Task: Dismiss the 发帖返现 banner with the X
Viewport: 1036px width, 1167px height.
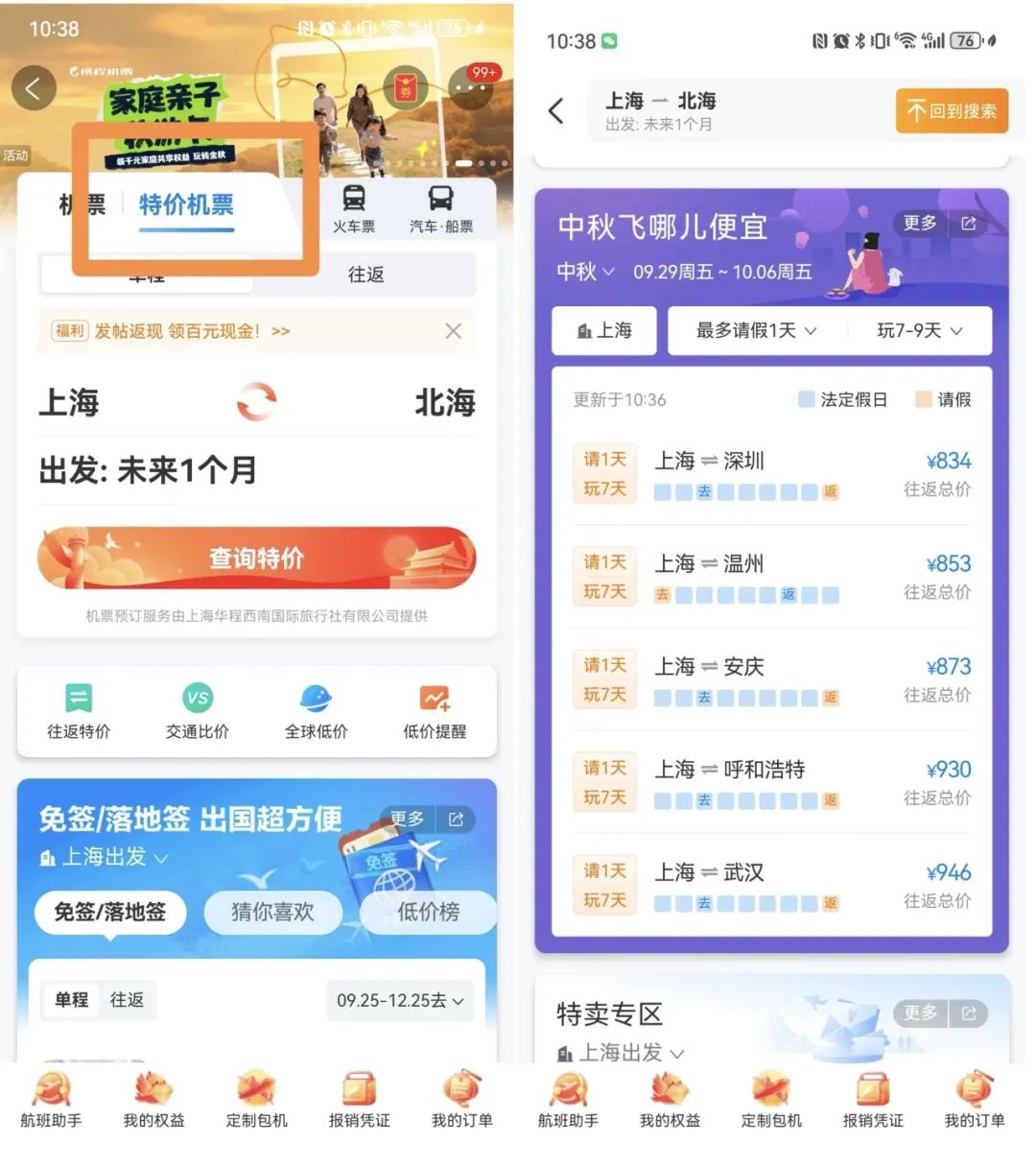Action: tap(453, 331)
